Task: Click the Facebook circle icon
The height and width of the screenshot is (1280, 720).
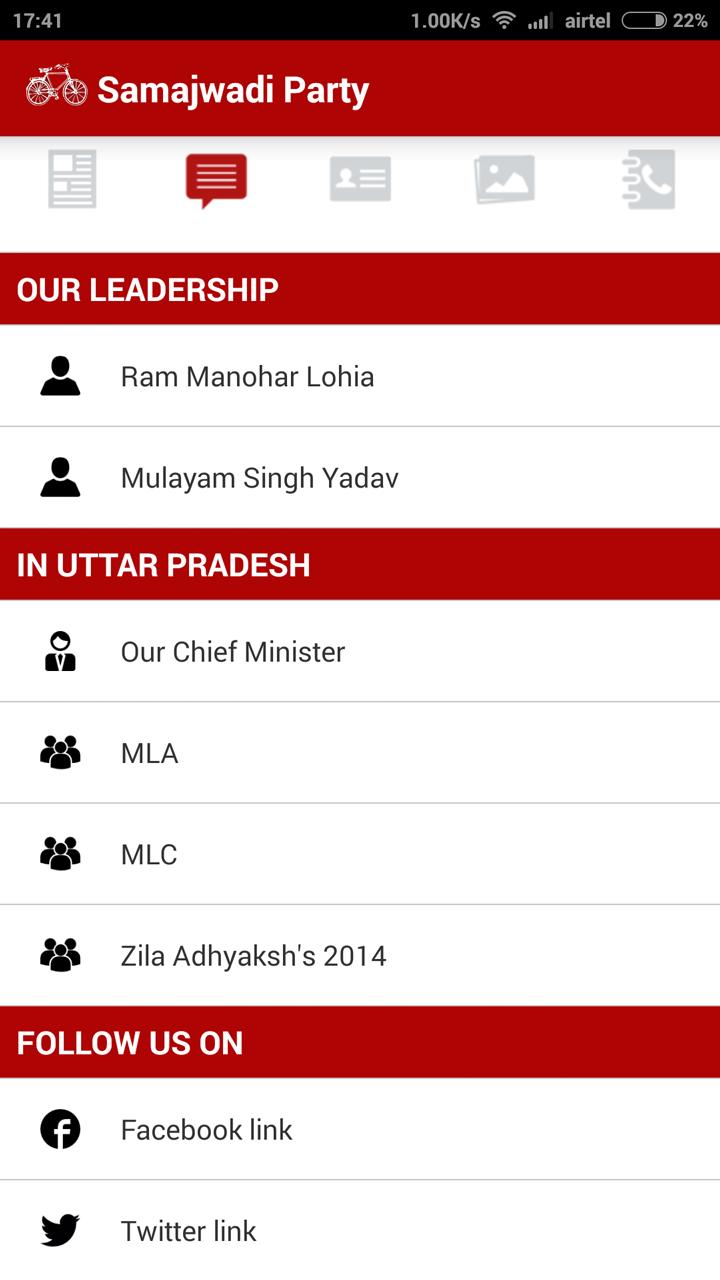Action: tap(60, 1128)
